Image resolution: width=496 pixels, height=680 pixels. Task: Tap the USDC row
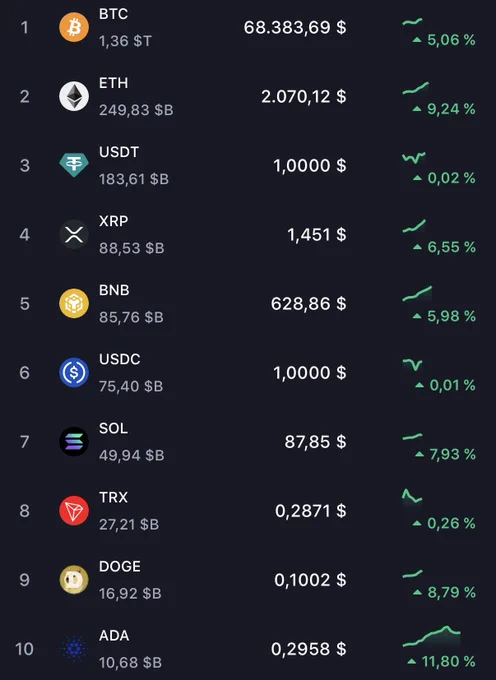click(248, 373)
